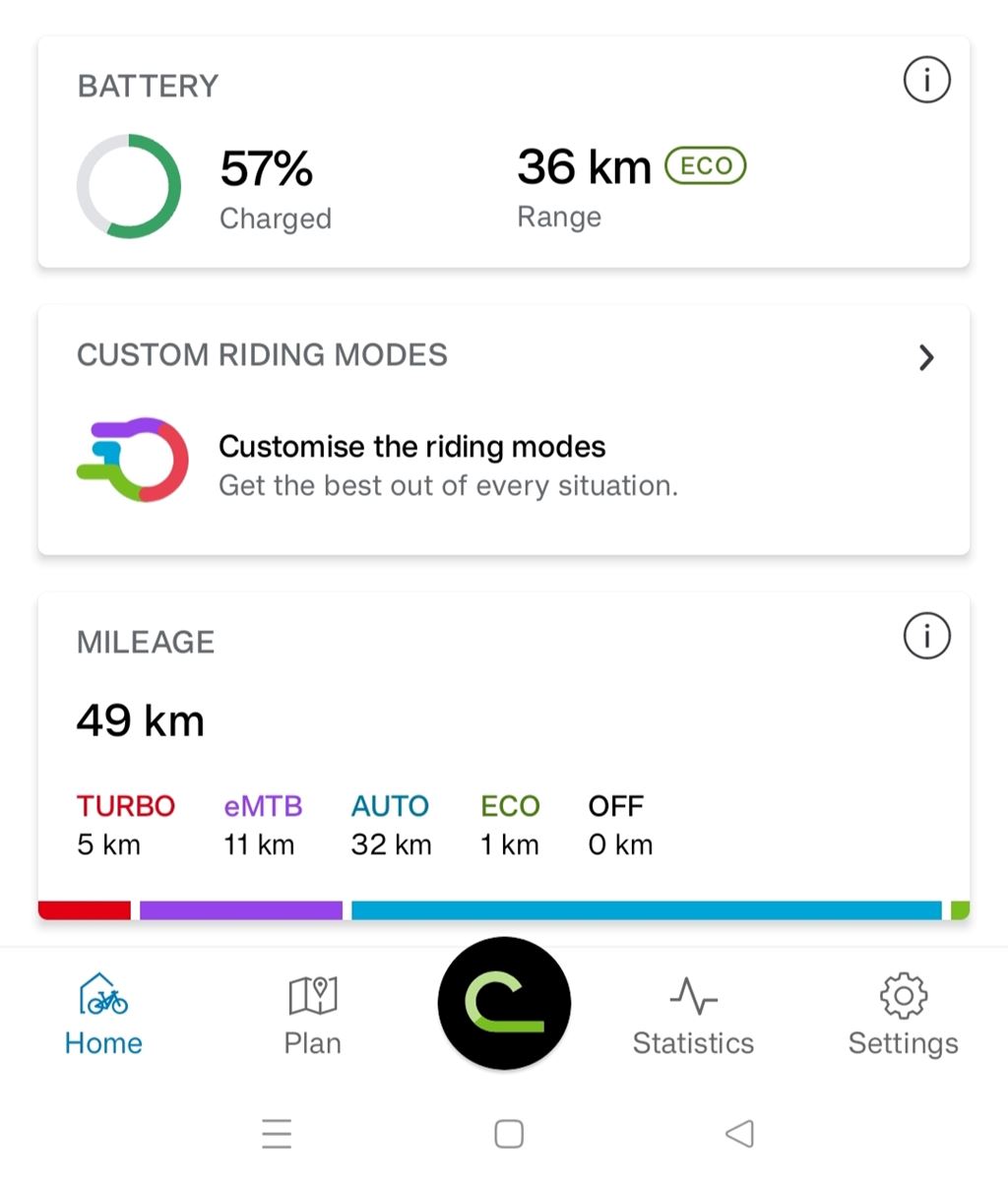
Task: Go to the Settings tab
Action: [x=903, y=1014]
